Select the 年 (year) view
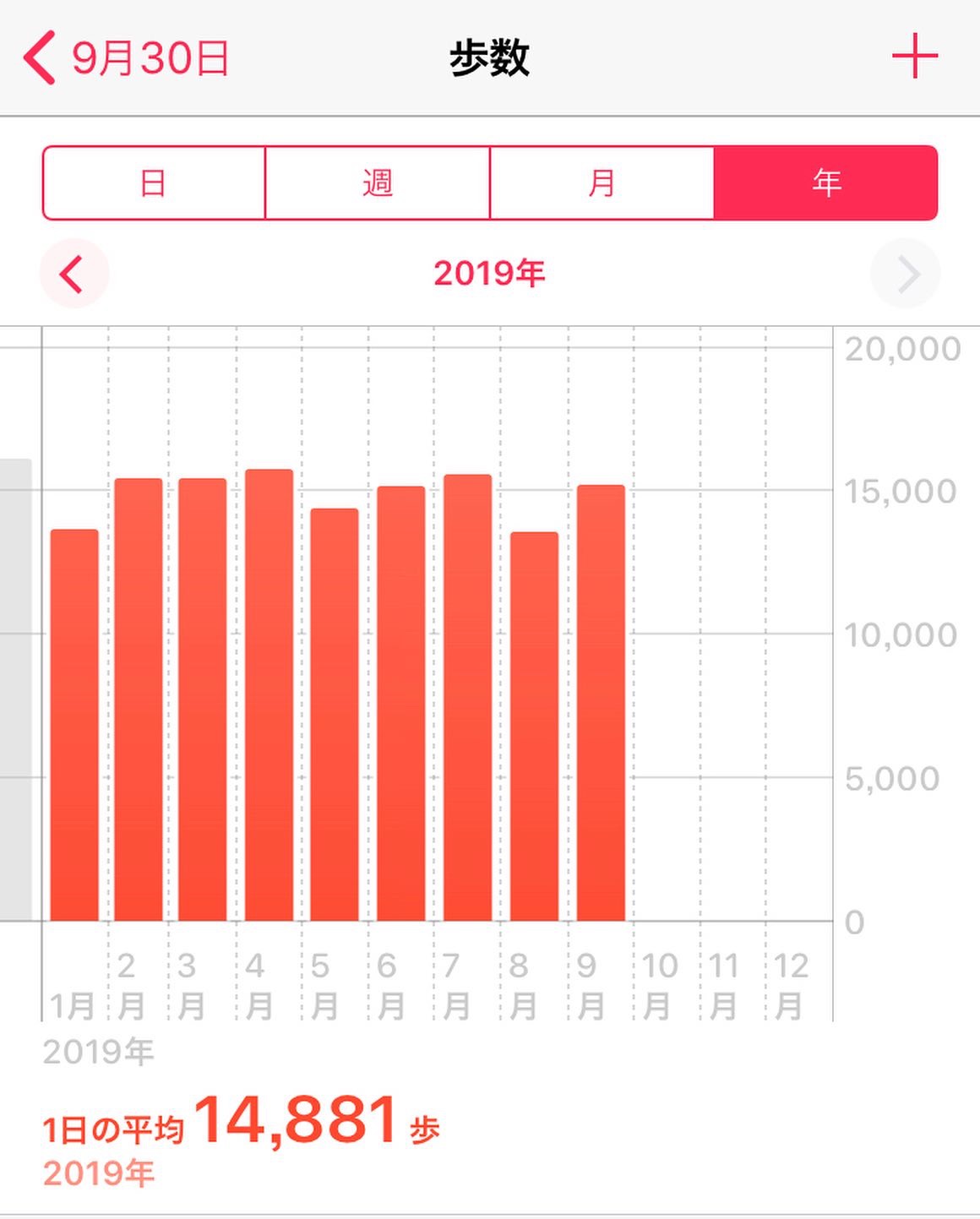This screenshot has height=1219, width=980. point(825,182)
